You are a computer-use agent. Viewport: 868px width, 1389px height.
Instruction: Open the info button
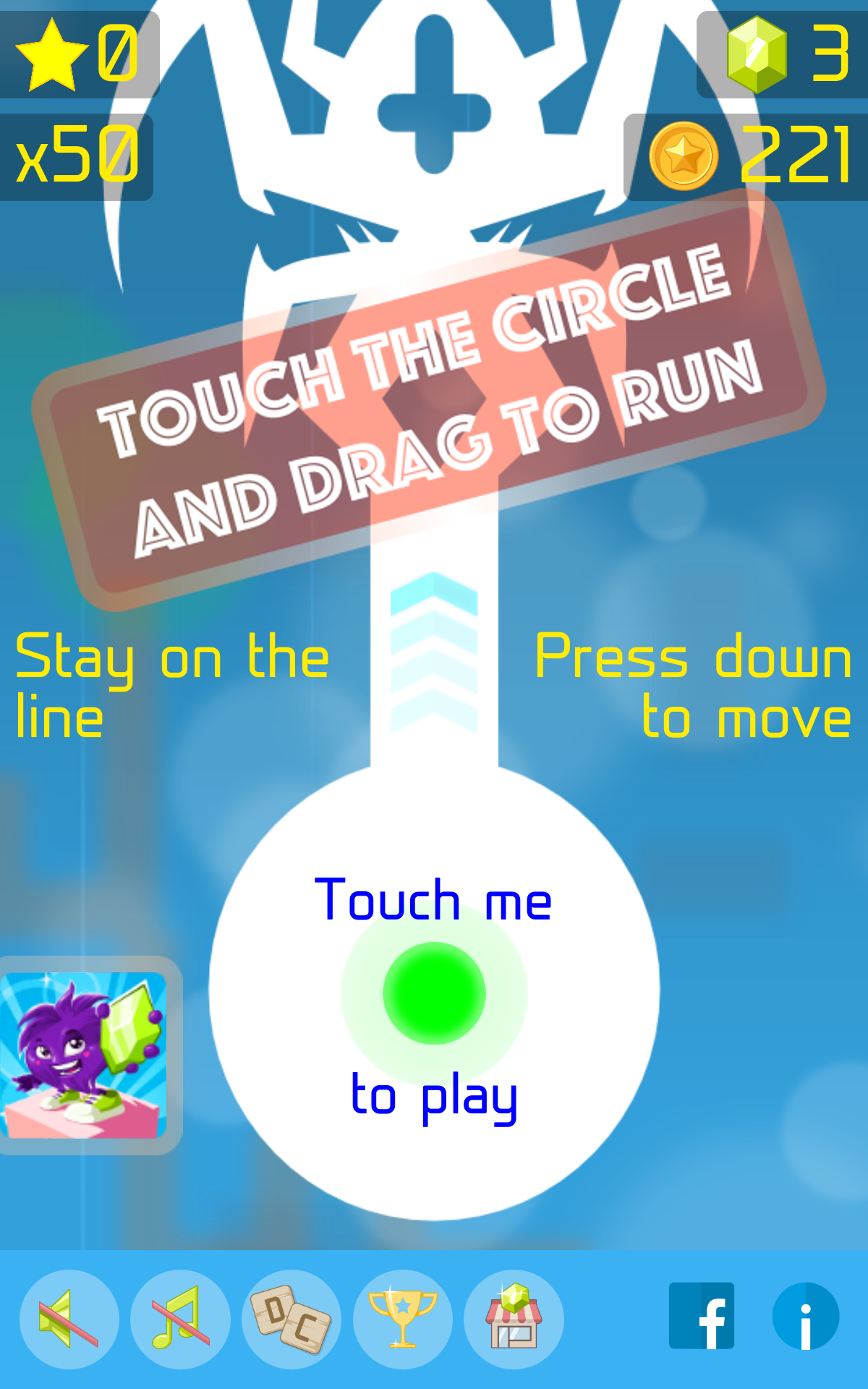(x=806, y=1316)
